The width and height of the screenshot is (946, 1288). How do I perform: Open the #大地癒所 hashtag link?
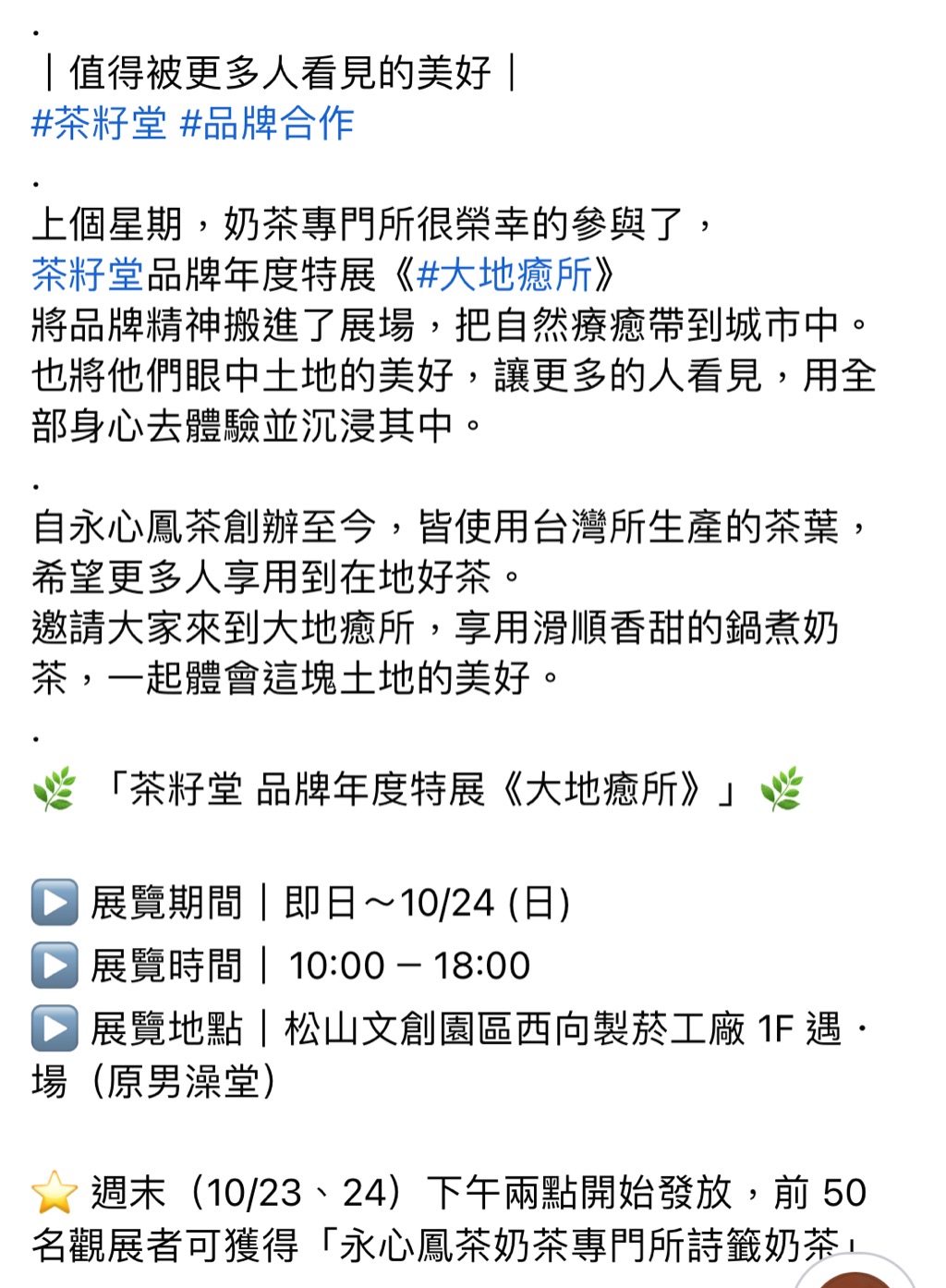[x=504, y=274]
